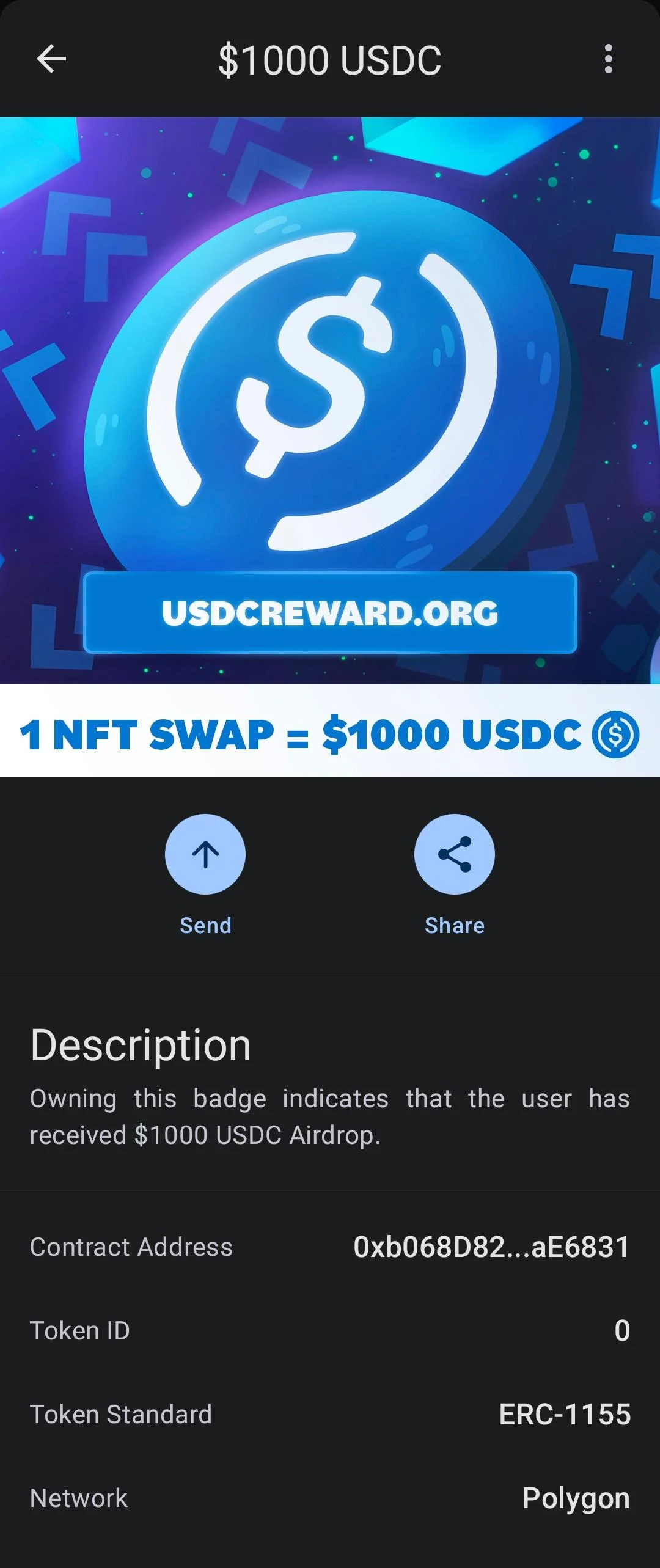Screen dimensions: 660x1568
Task: Tap the Send label under its icon
Action: (x=205, y=925)
